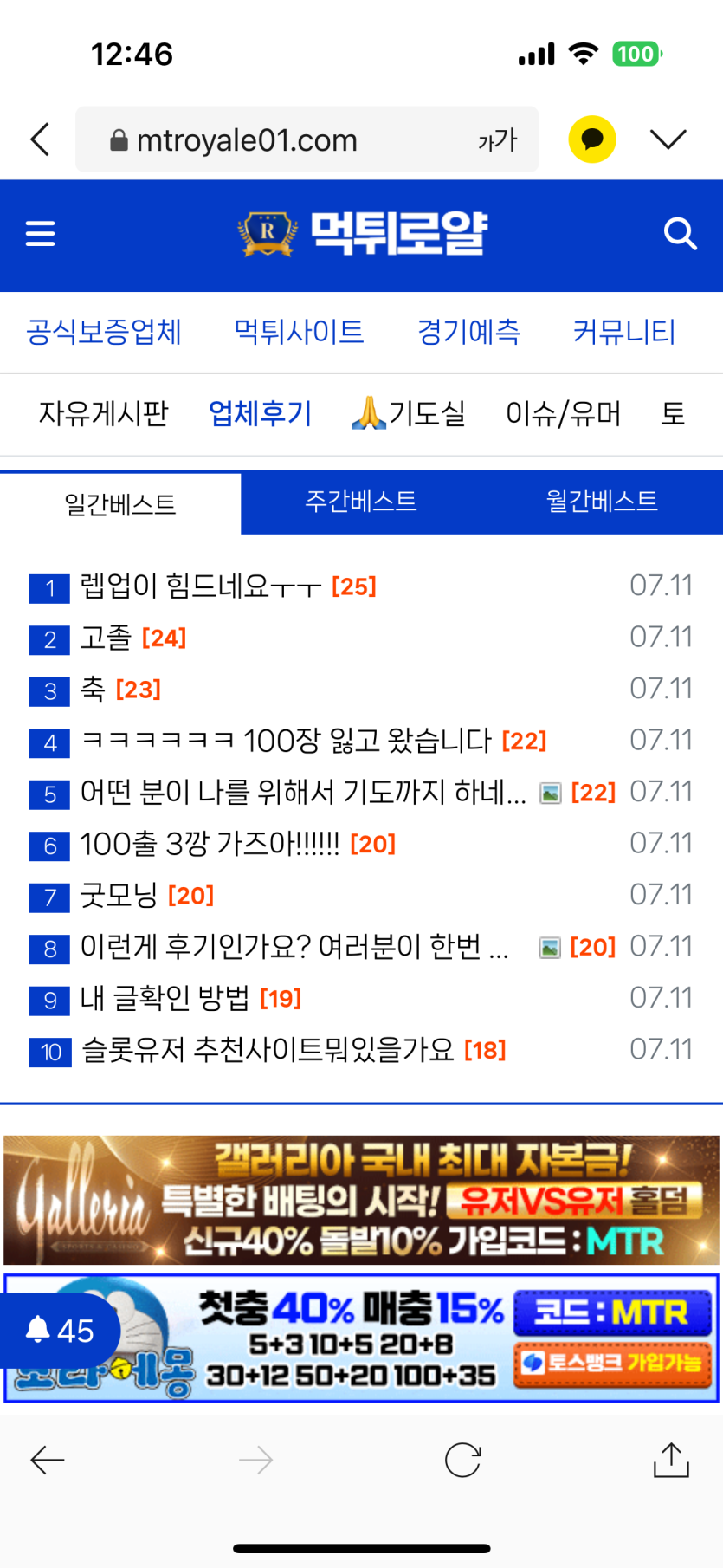Tap the mtroyale01.com address bar
Image resolution: width=723 pixels, height=1568 pixels.
pos(247,140)
